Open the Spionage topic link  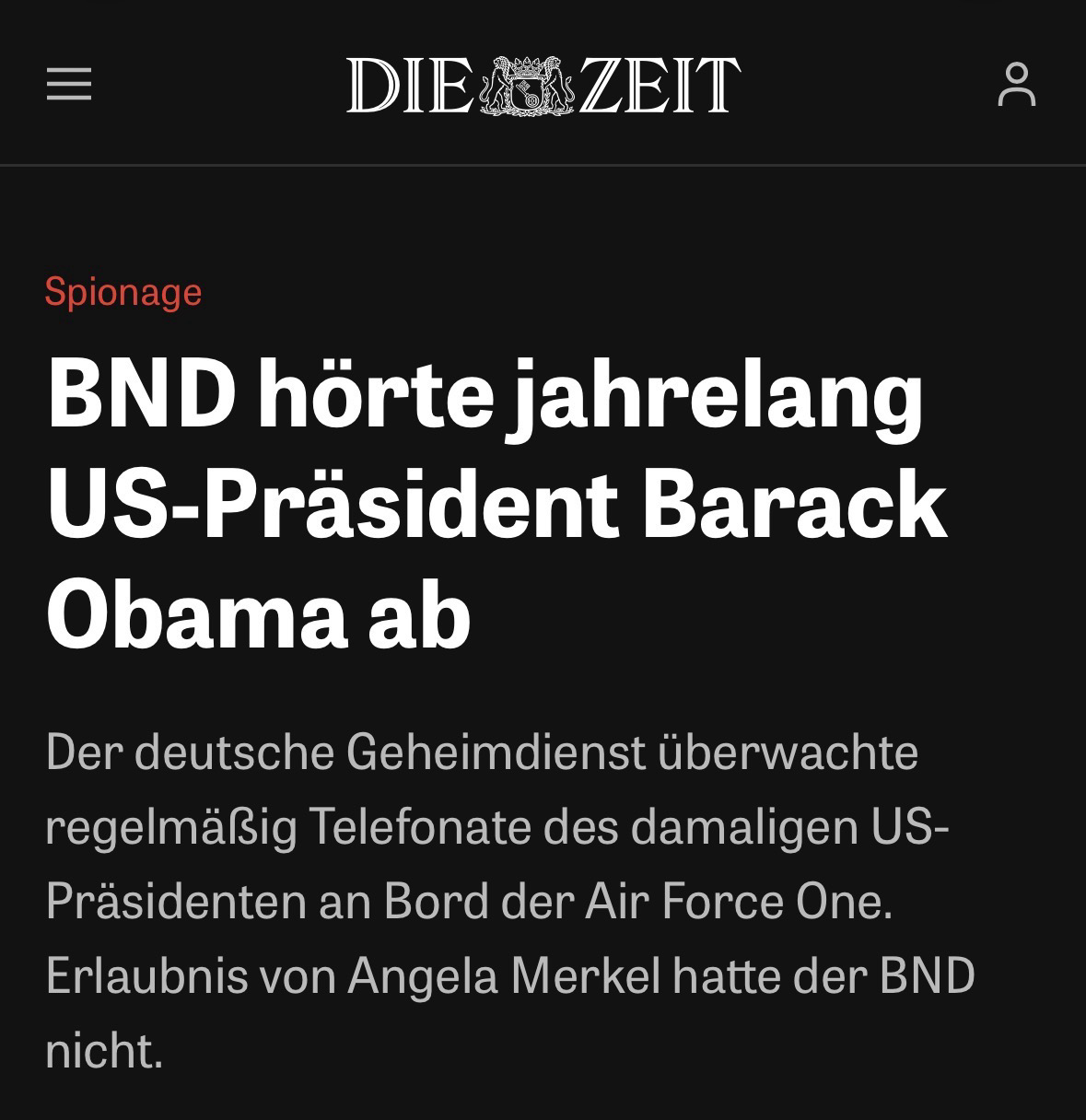coord(123,292)
